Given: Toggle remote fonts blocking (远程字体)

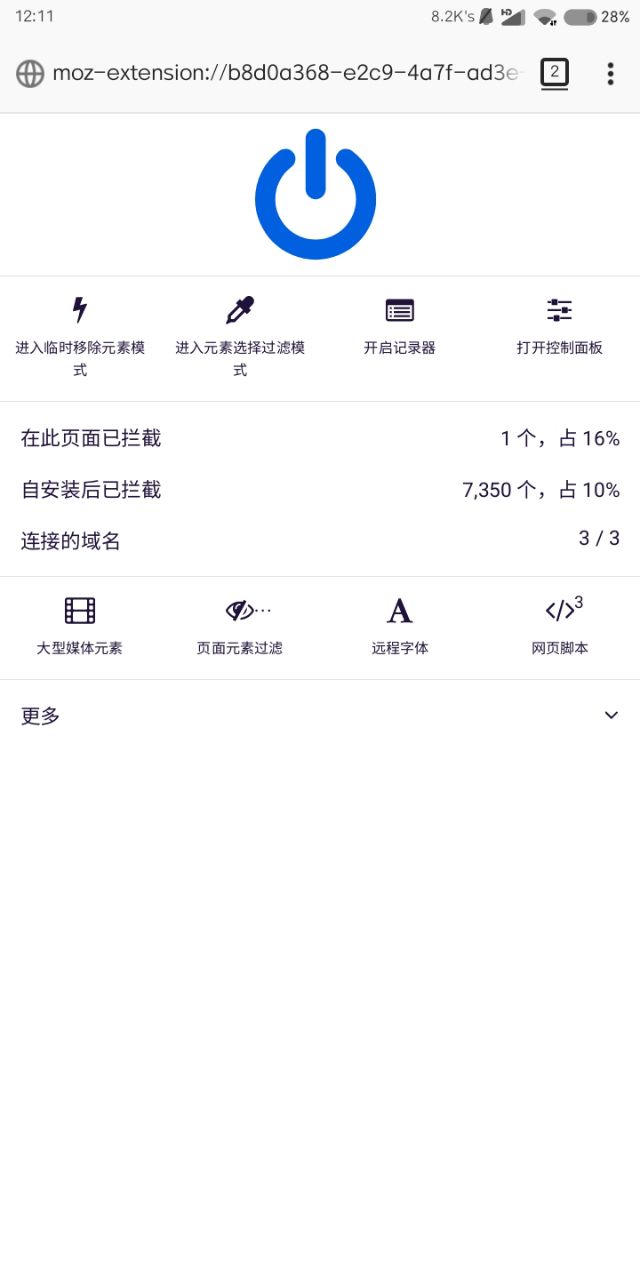Looking at the screenshot, I should click(400, 626).
